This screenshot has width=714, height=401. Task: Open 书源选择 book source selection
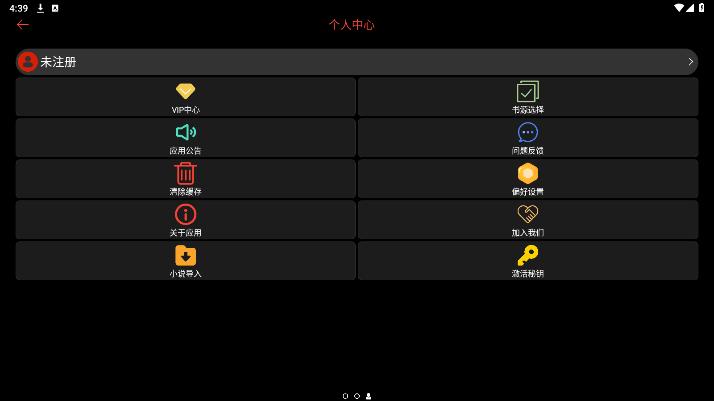(527, 97)
